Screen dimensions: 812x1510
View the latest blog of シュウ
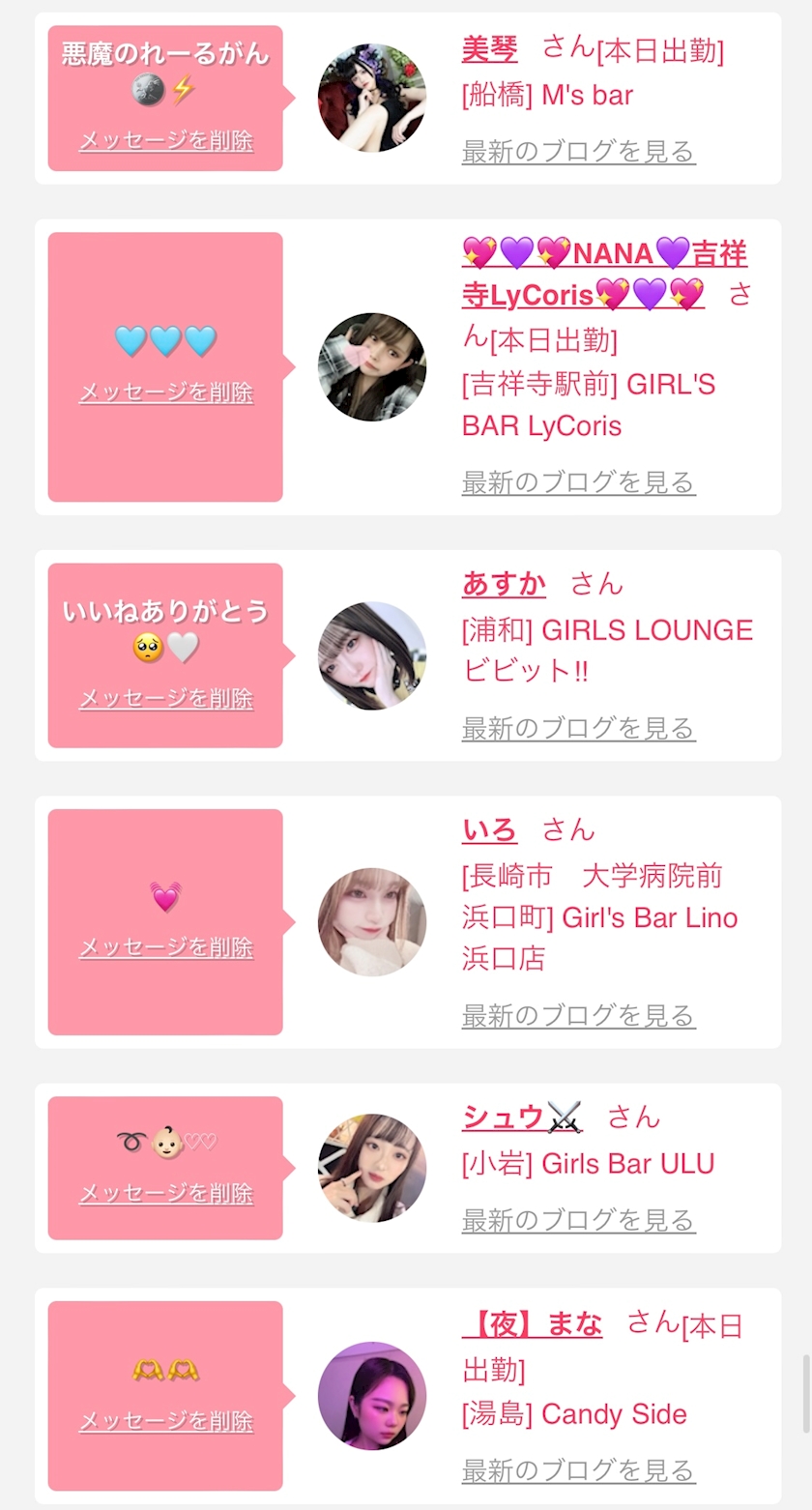tap(578, 1220)
